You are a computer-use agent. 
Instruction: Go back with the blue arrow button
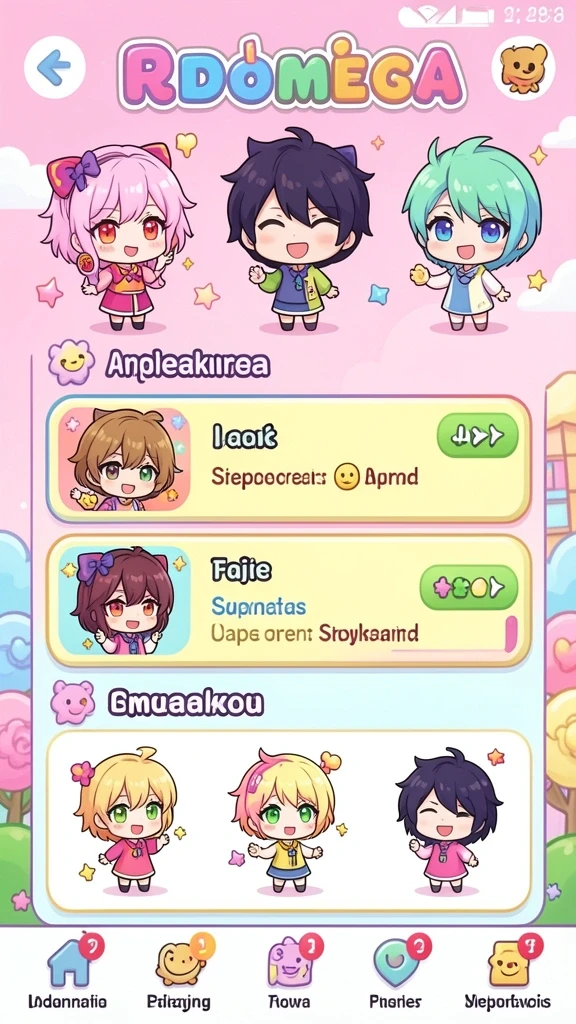54,68
